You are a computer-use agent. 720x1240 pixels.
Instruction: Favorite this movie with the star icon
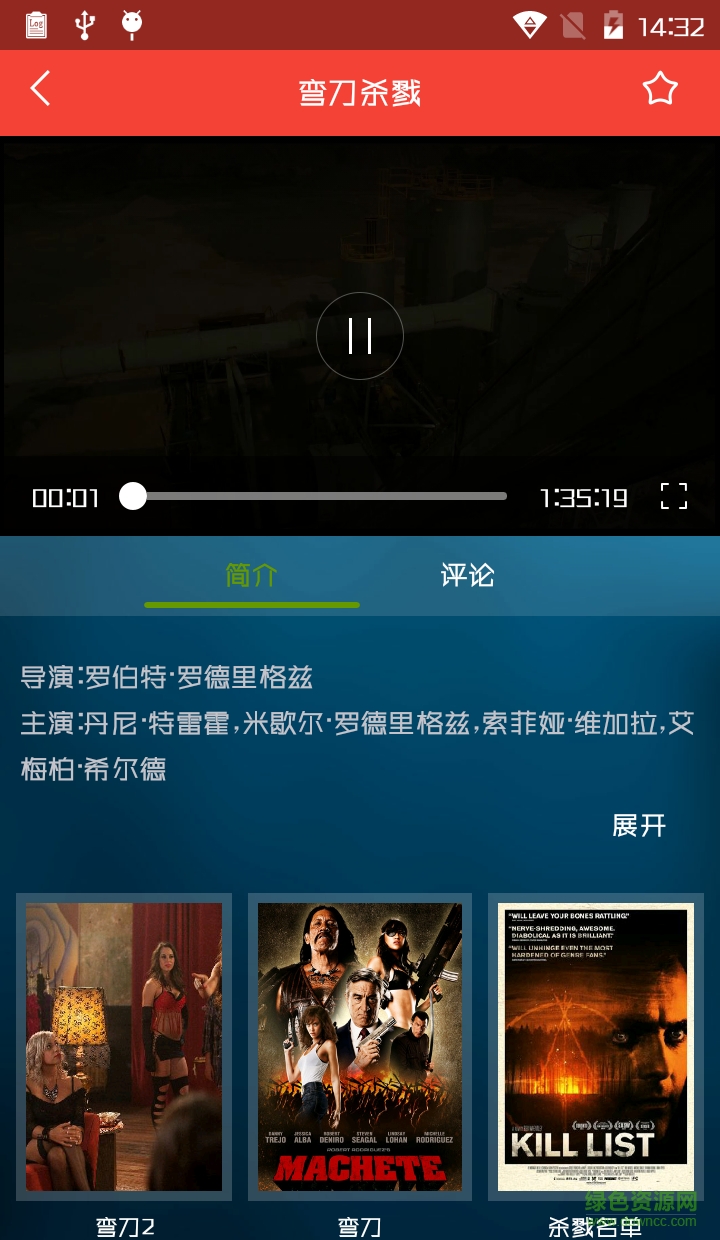coord(660,89)
